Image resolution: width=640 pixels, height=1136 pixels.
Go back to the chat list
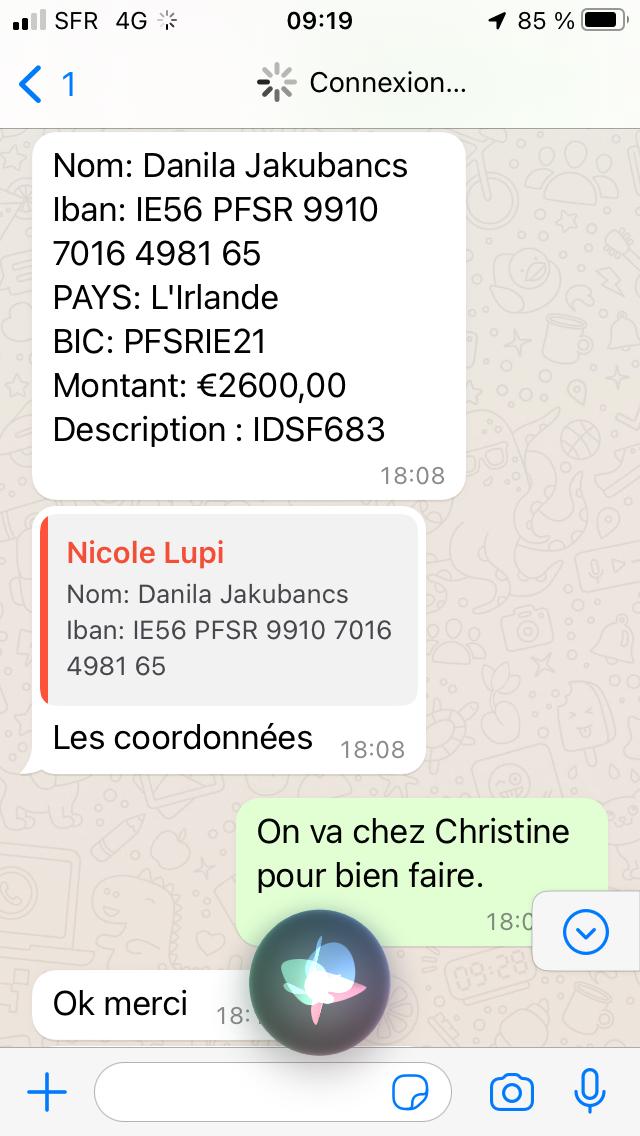46,84
